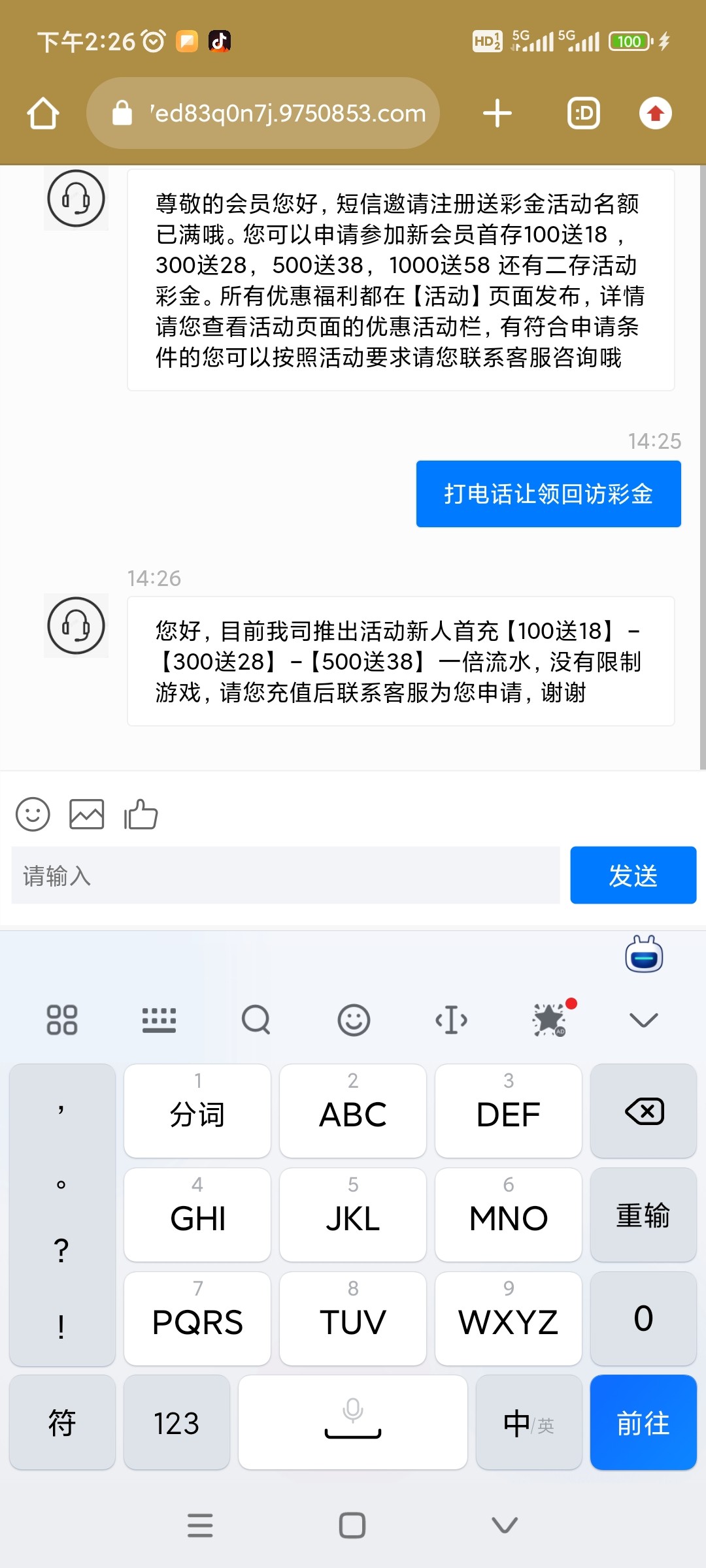Collapse the keyboard with the chevron
This screenshot has width=706, height=1568.
(x=643, y=1019)
